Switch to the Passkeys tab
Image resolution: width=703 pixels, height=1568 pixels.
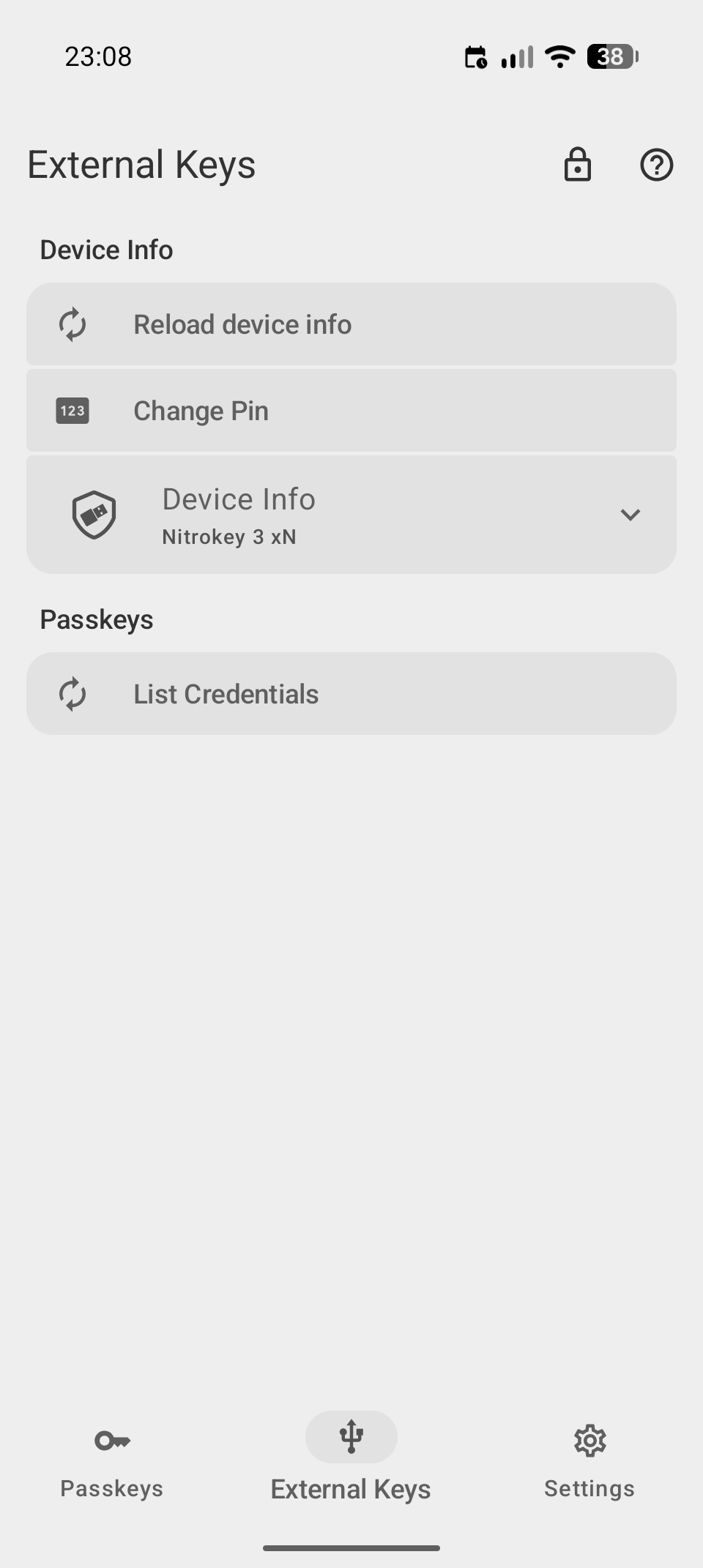(x=112, y=1458)
